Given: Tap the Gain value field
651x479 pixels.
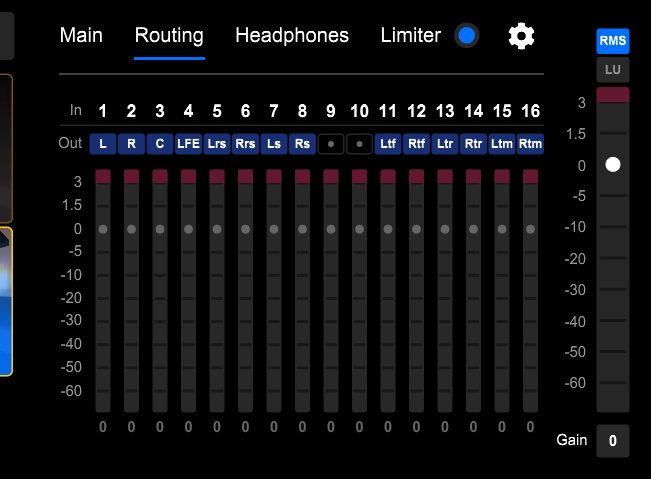Looking at the screenshot, I should (613, 440).
